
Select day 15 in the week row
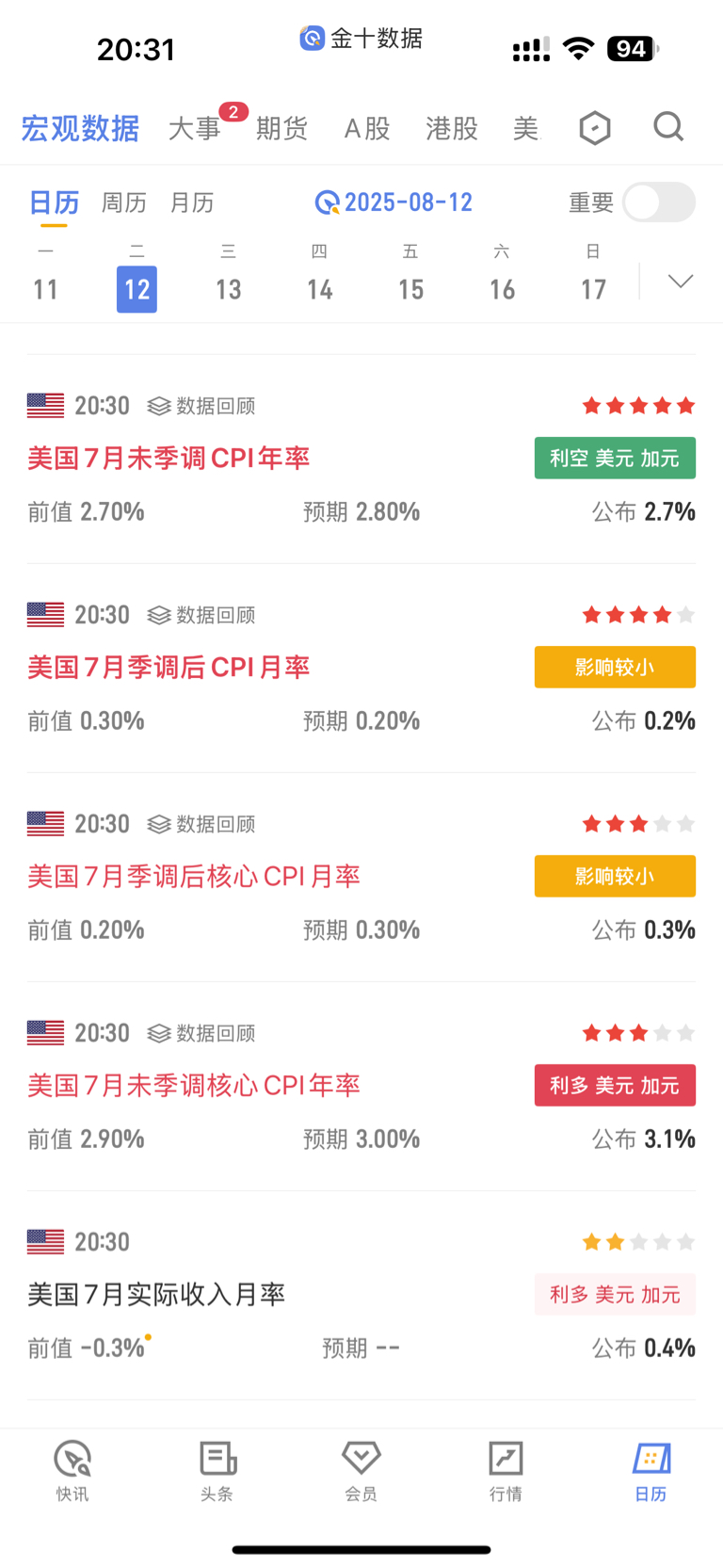(x=410, y=277)
